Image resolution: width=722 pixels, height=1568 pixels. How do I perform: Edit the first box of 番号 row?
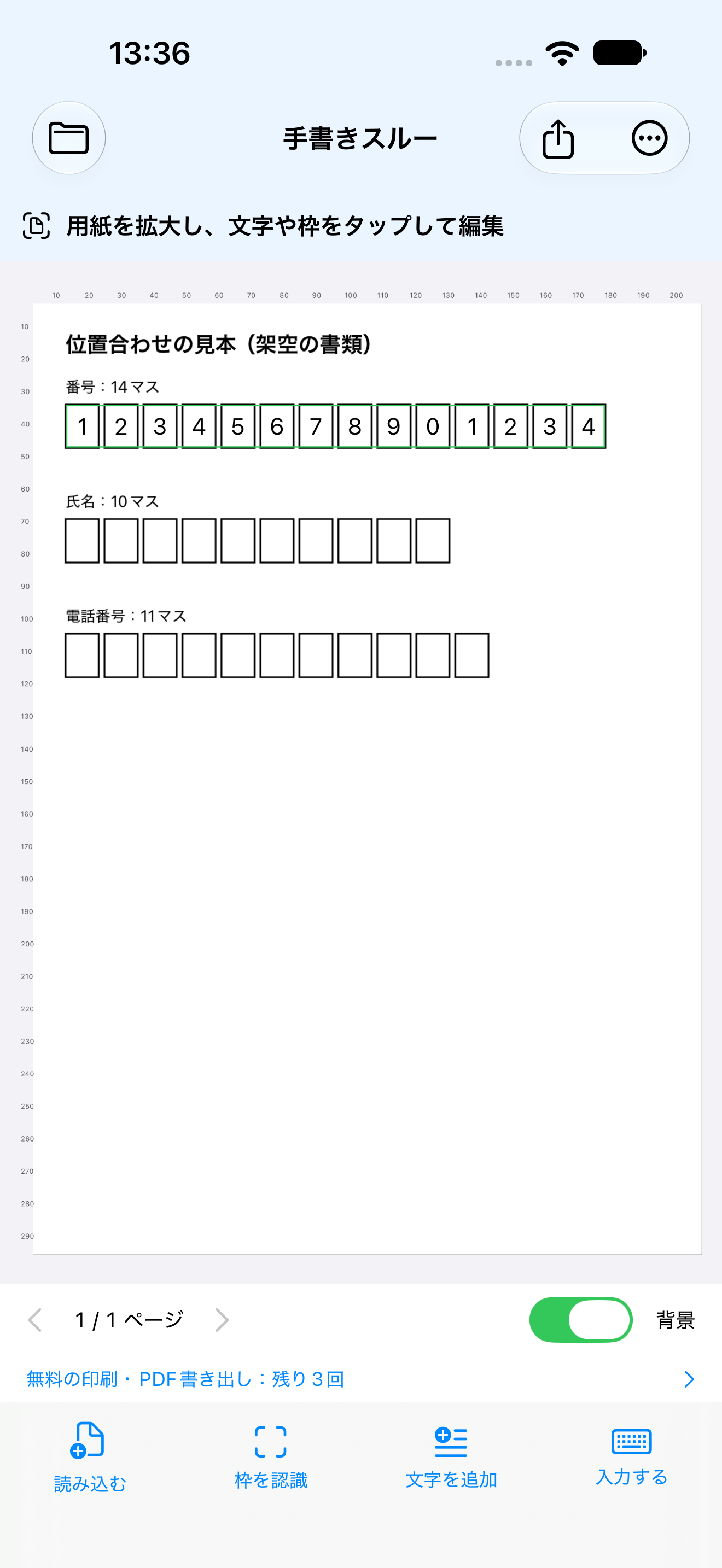click(82, 426)
